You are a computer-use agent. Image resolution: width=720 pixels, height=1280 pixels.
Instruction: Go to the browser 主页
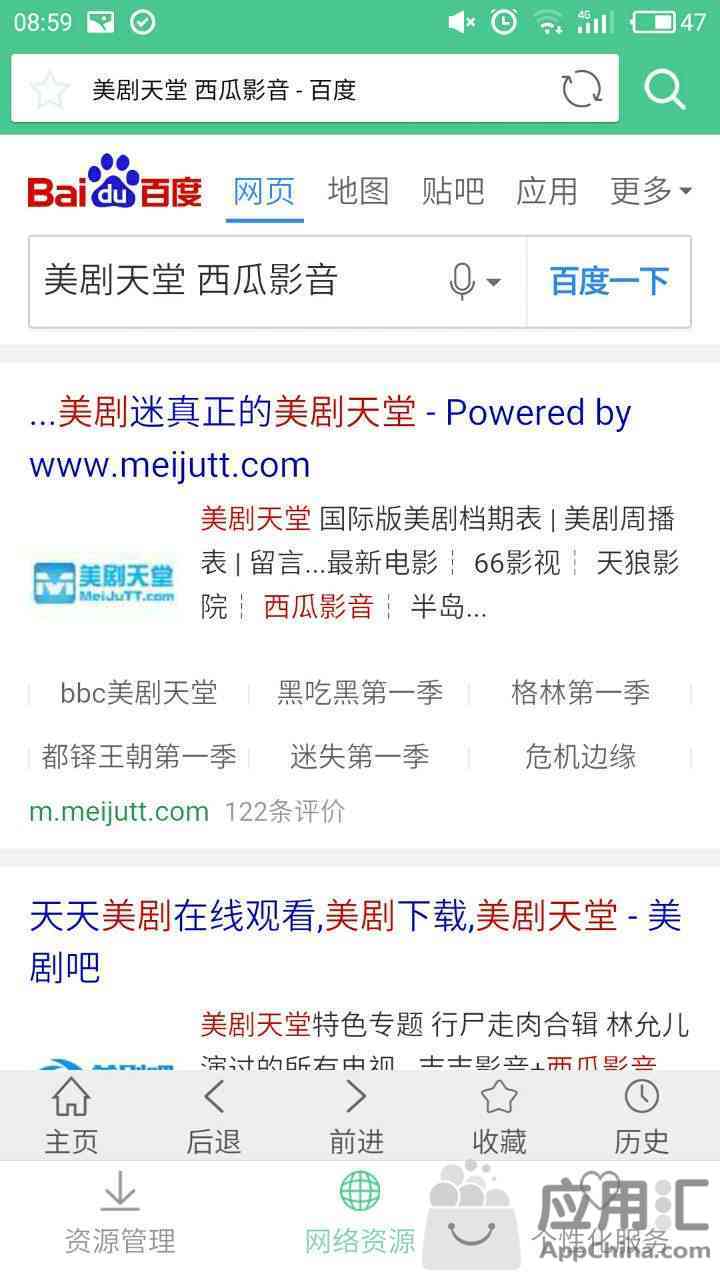71,1117
